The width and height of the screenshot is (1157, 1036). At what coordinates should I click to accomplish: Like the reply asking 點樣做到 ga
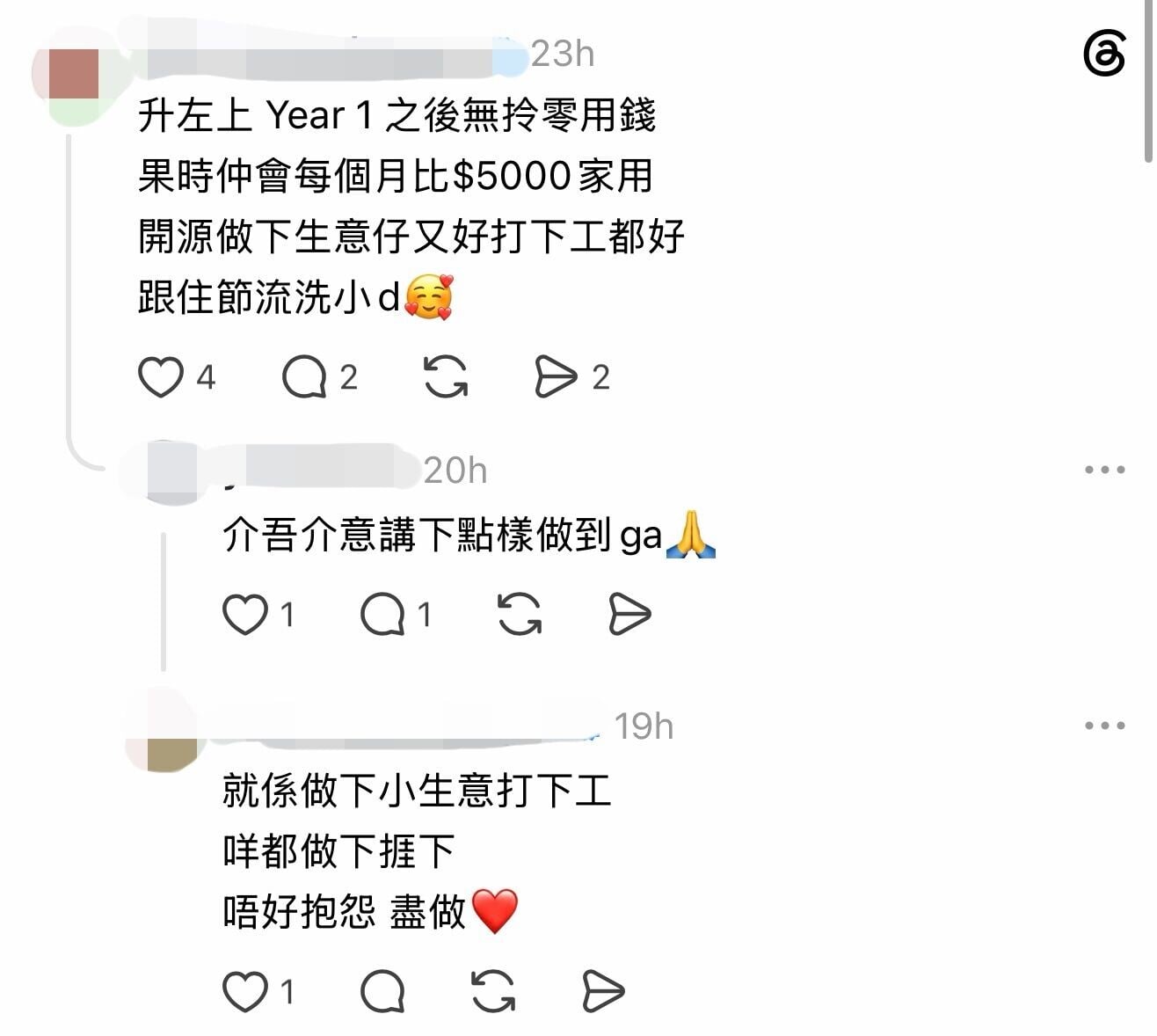pos(244,614)
